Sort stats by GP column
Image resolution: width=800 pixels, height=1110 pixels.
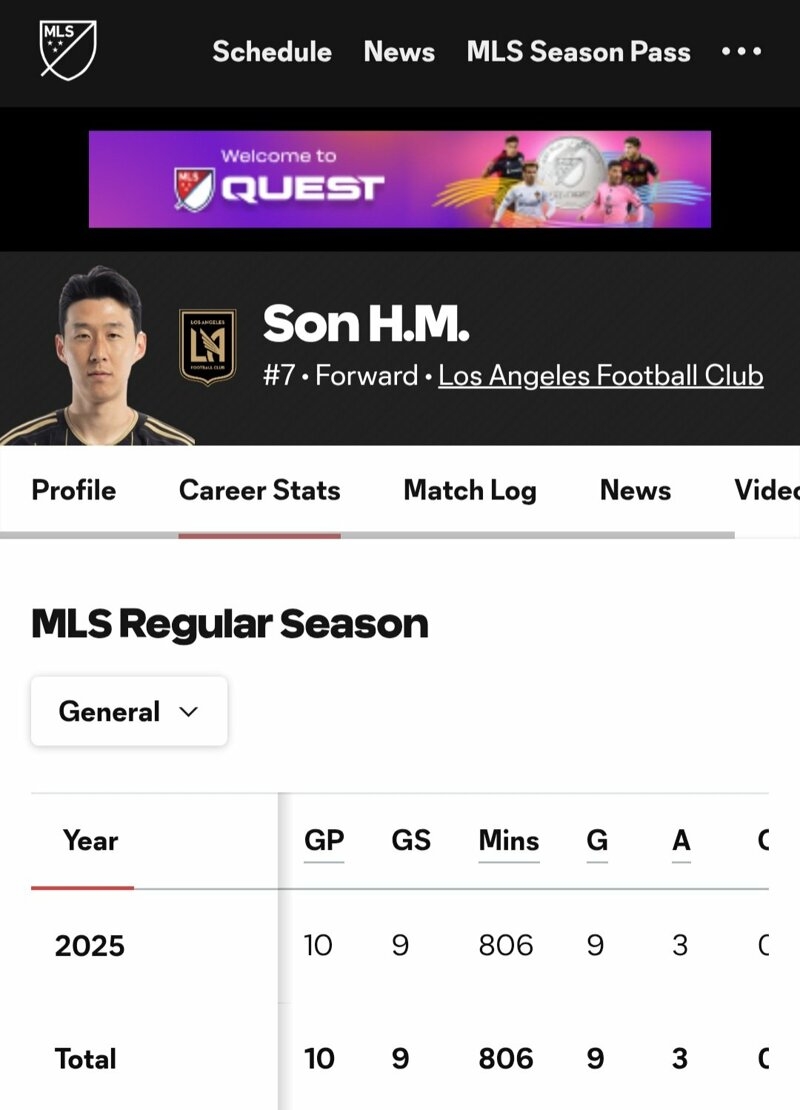coord(324,841)
